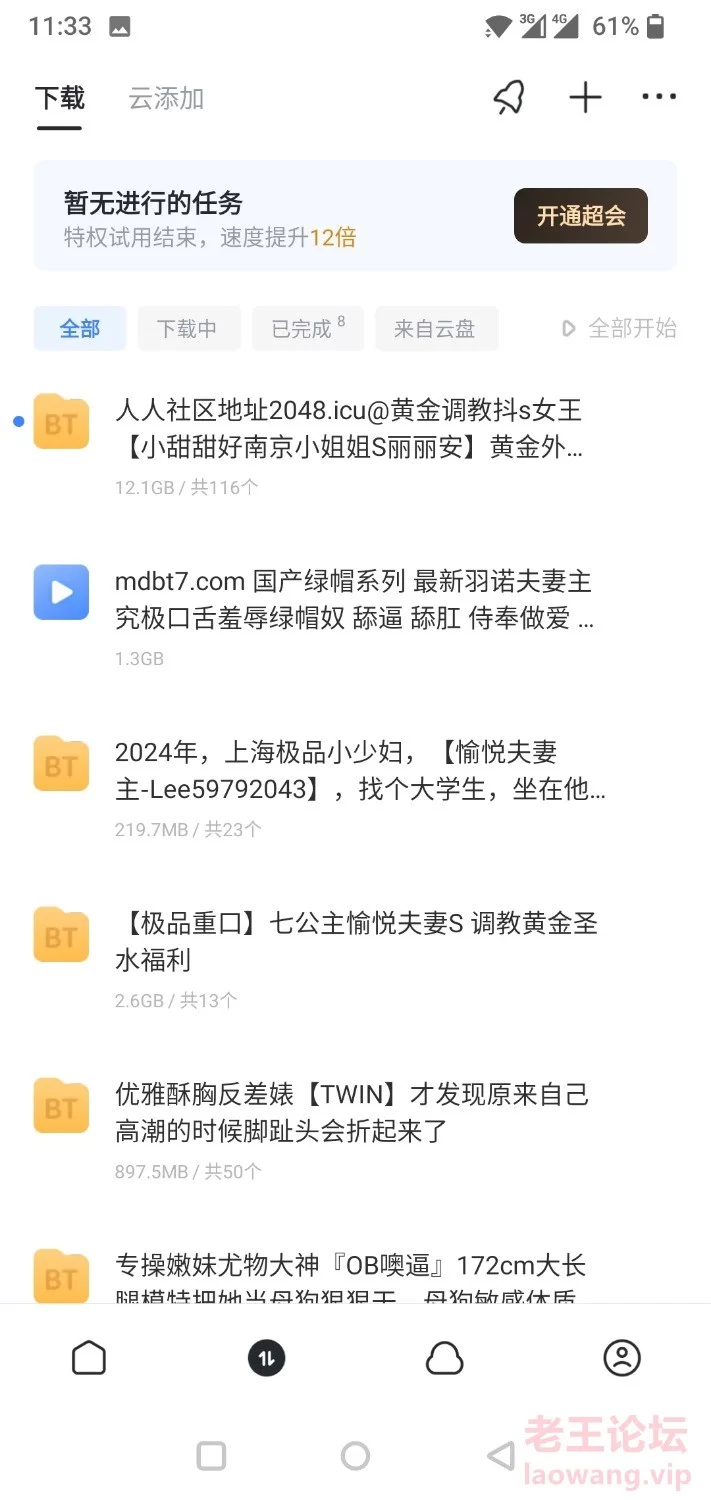The image size is (711, 1500).
Task: Open the 897.5MB BT task with 50 files
Action: tap(355, 1129)
